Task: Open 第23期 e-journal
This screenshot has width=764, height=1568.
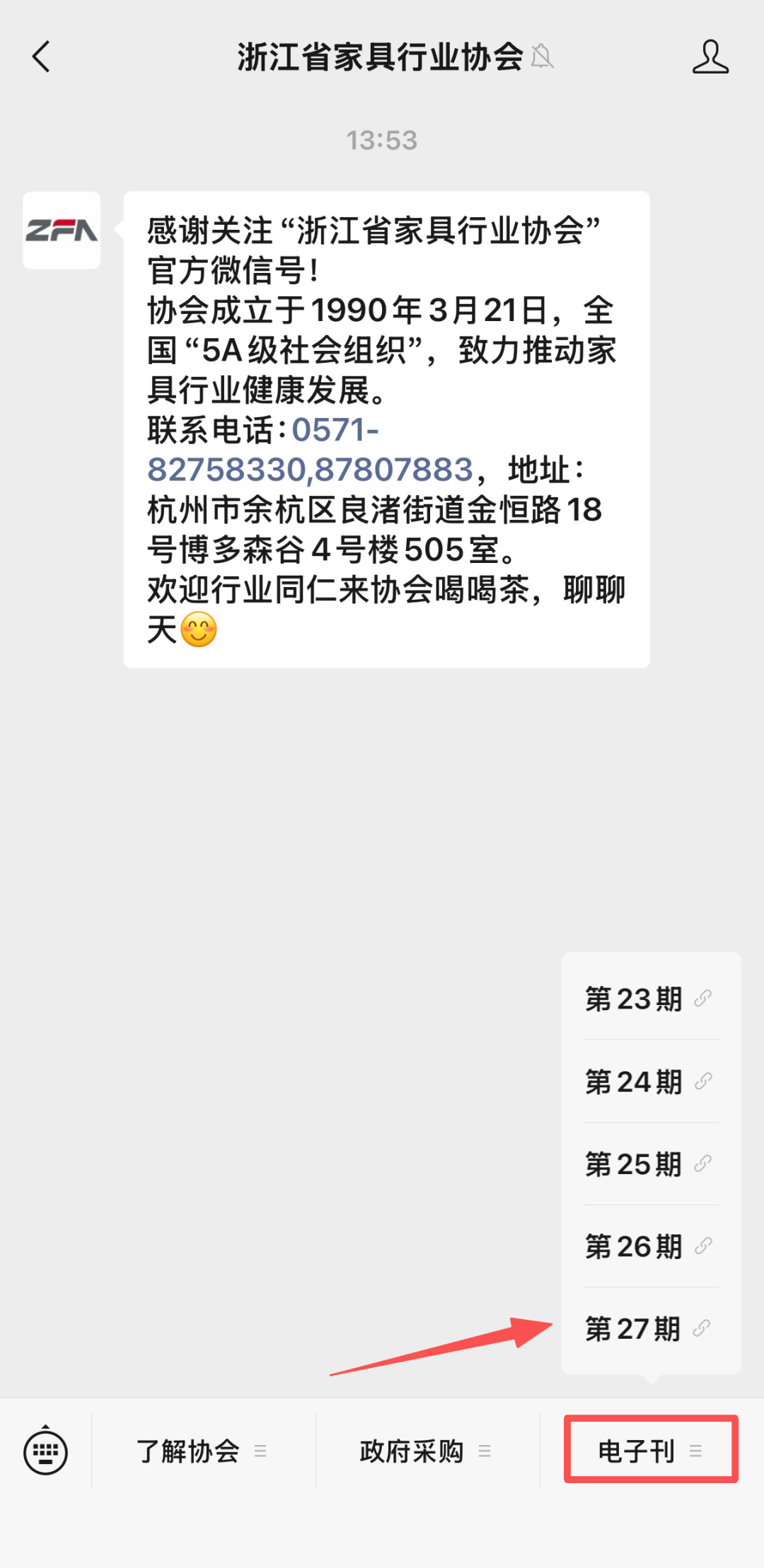Action: coord(649,999)
